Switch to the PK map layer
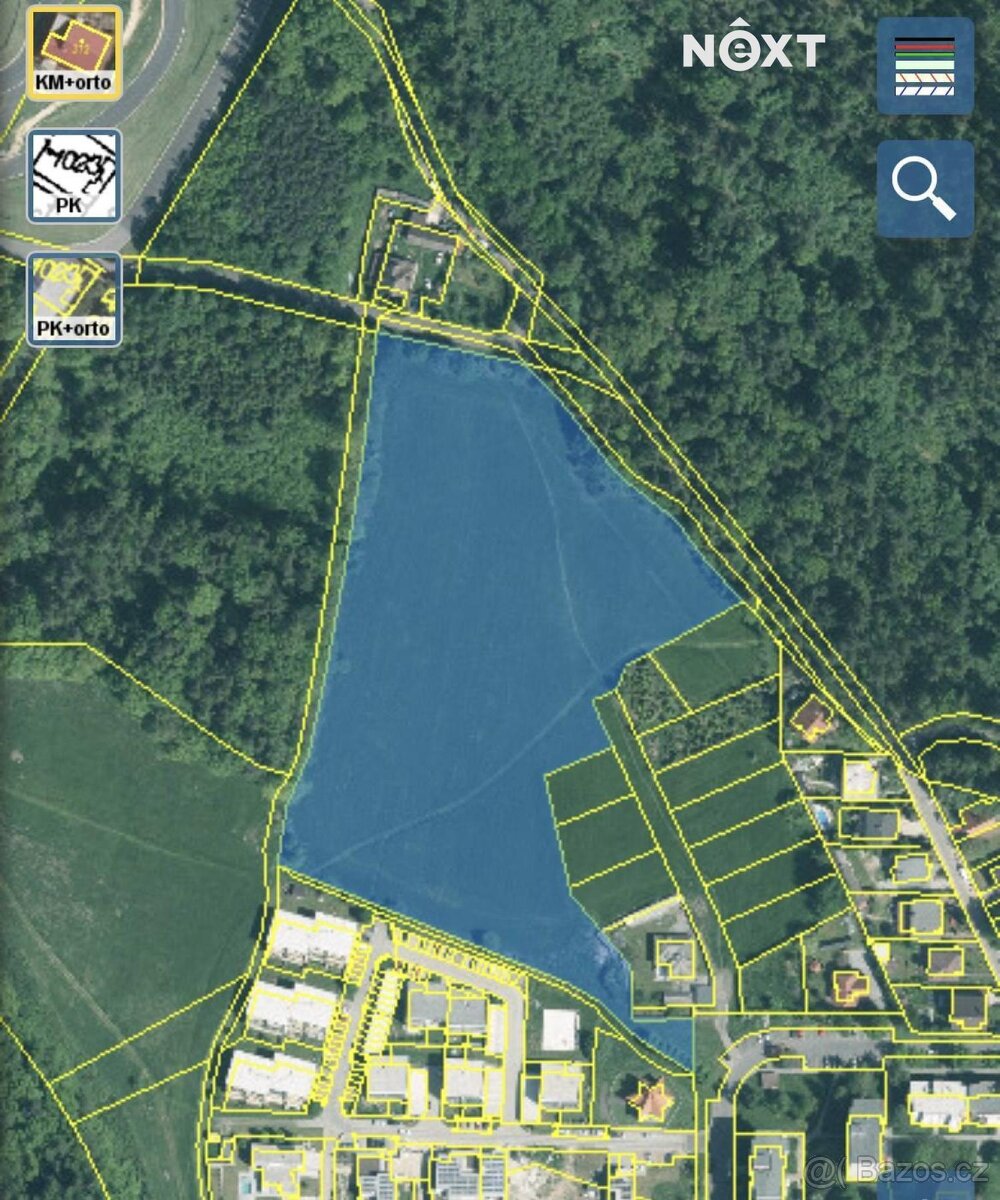This screenshot has width=1000, height=1200. (x=74, y=175)
